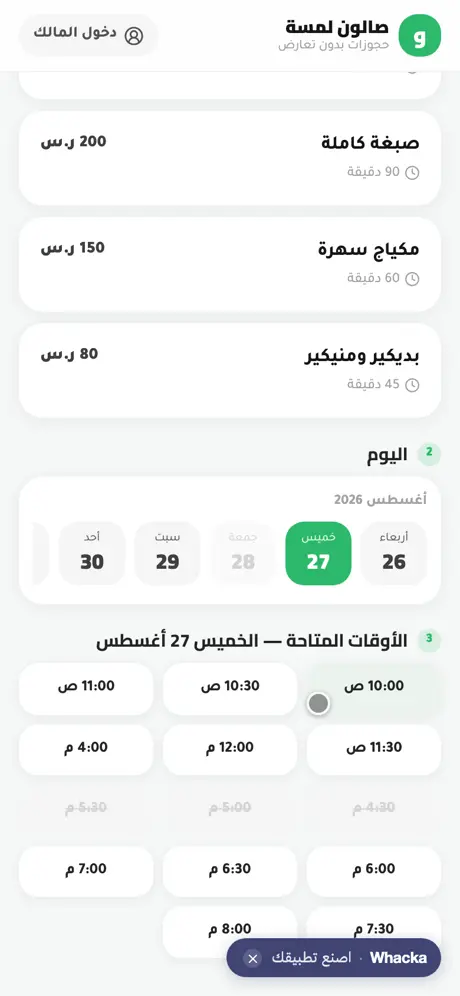Choose Sunday 30 date
This screenshot has height=996, width=460.
click(92, 553)
